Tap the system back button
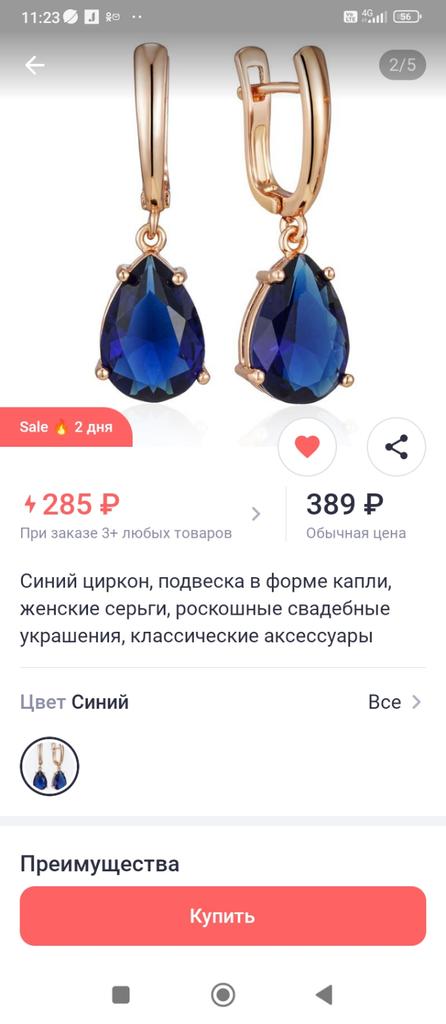The image size is (446, 1024). coord(324,995)
